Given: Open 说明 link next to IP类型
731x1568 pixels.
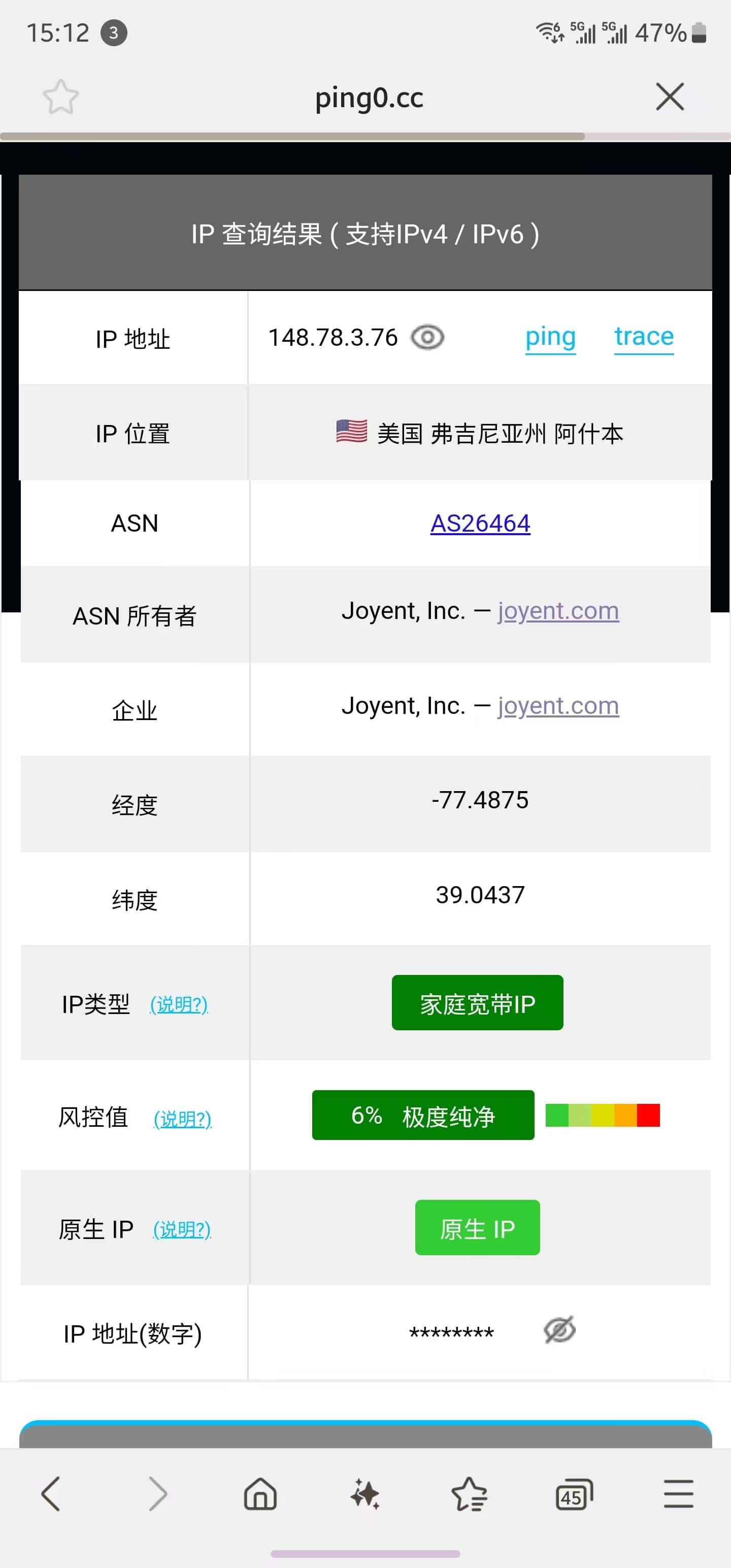Looking at the screenshot, I should point(179,1004).
